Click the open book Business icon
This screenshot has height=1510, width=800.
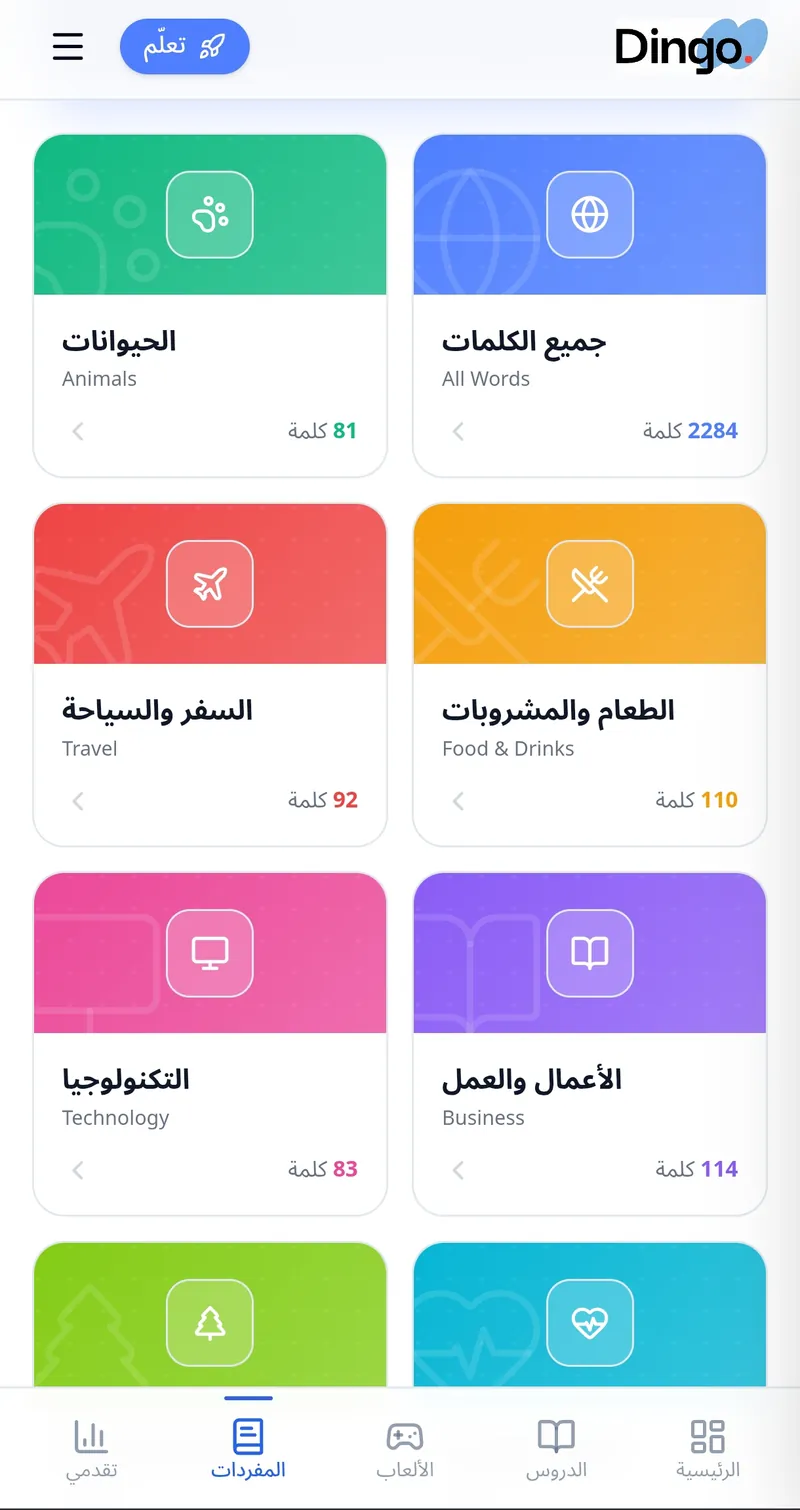590,952
